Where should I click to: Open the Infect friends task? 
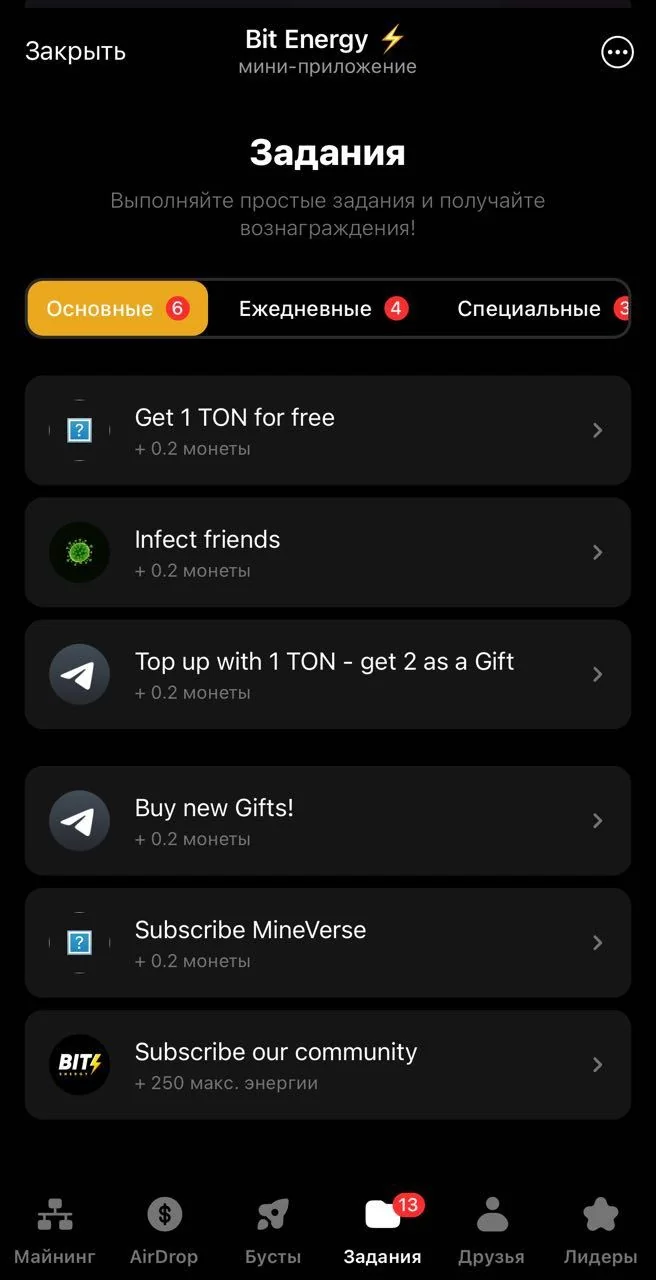(328, 552)
